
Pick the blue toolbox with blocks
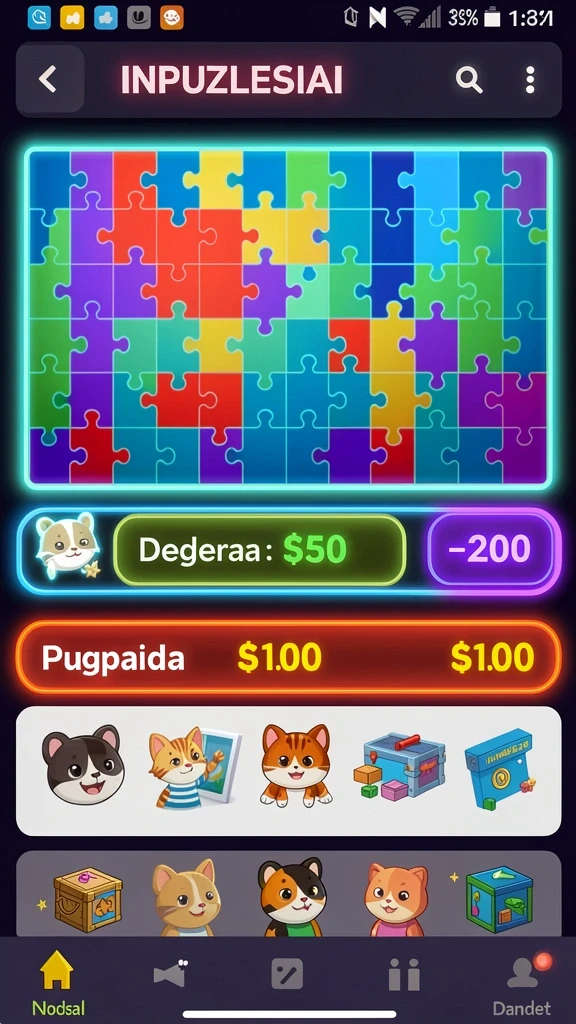click(x=399, y=765)
